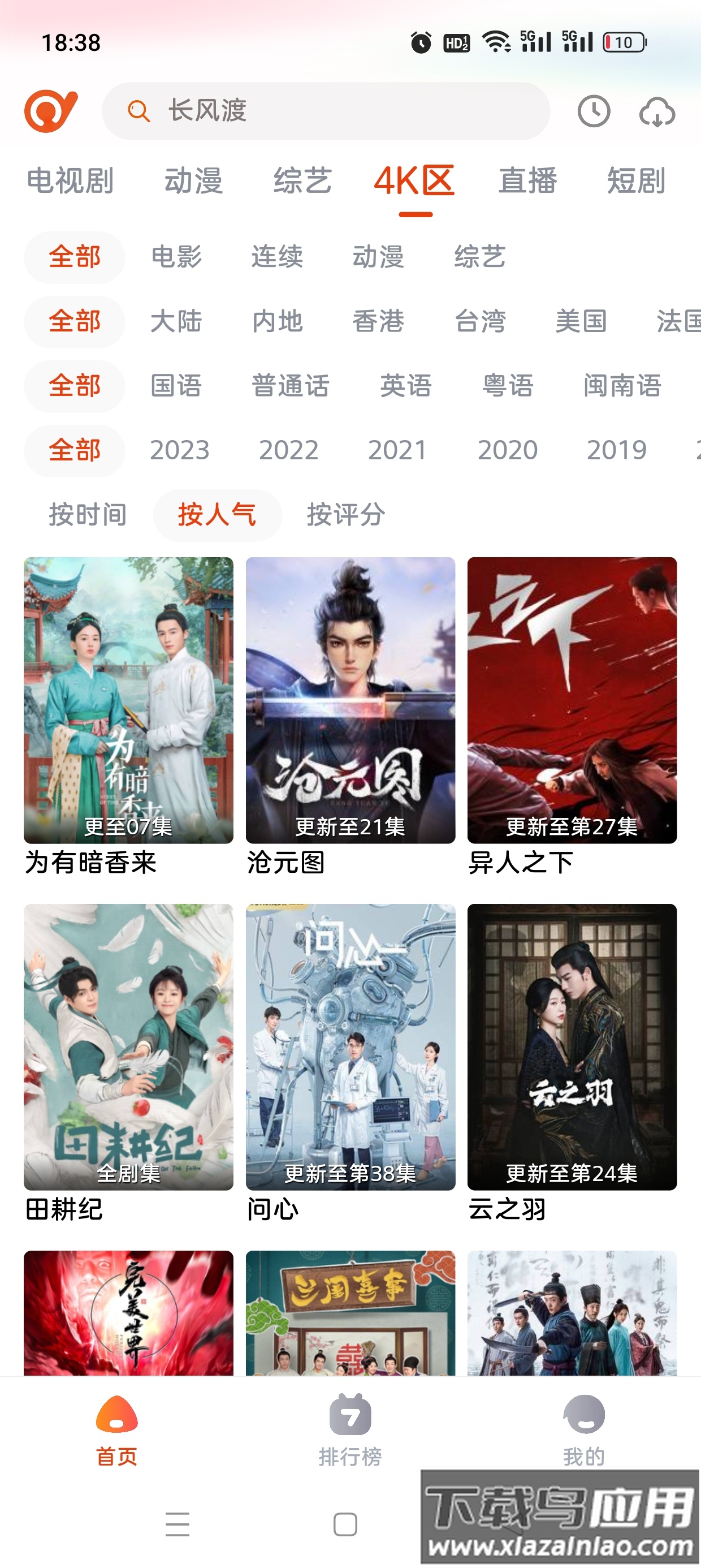Filter by 香港 region
701x1568 pixels.
pos(379,322)
